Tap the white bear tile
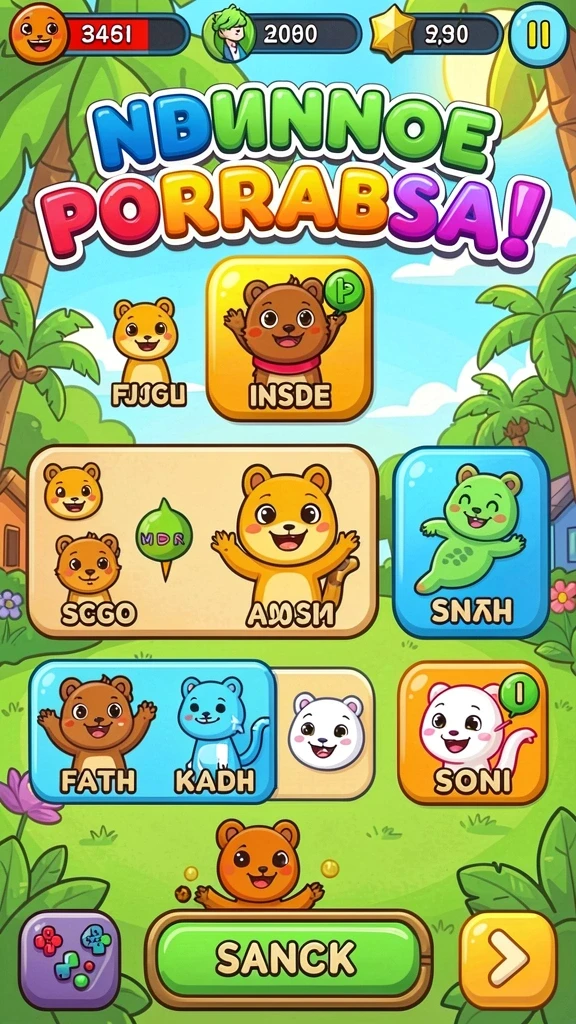Screen dimensions: 576x1024 (x=326, y=732)
